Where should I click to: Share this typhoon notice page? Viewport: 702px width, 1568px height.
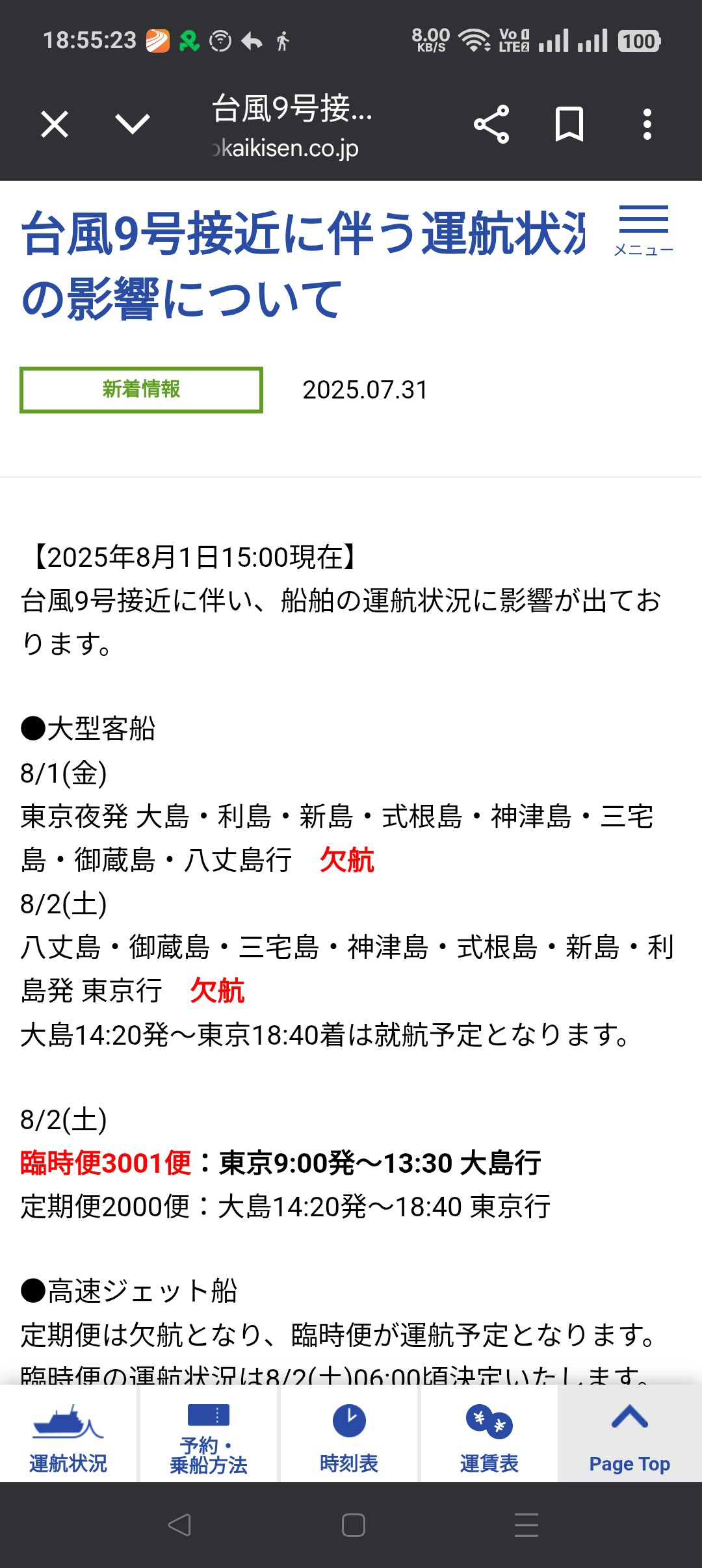point(491,124)
